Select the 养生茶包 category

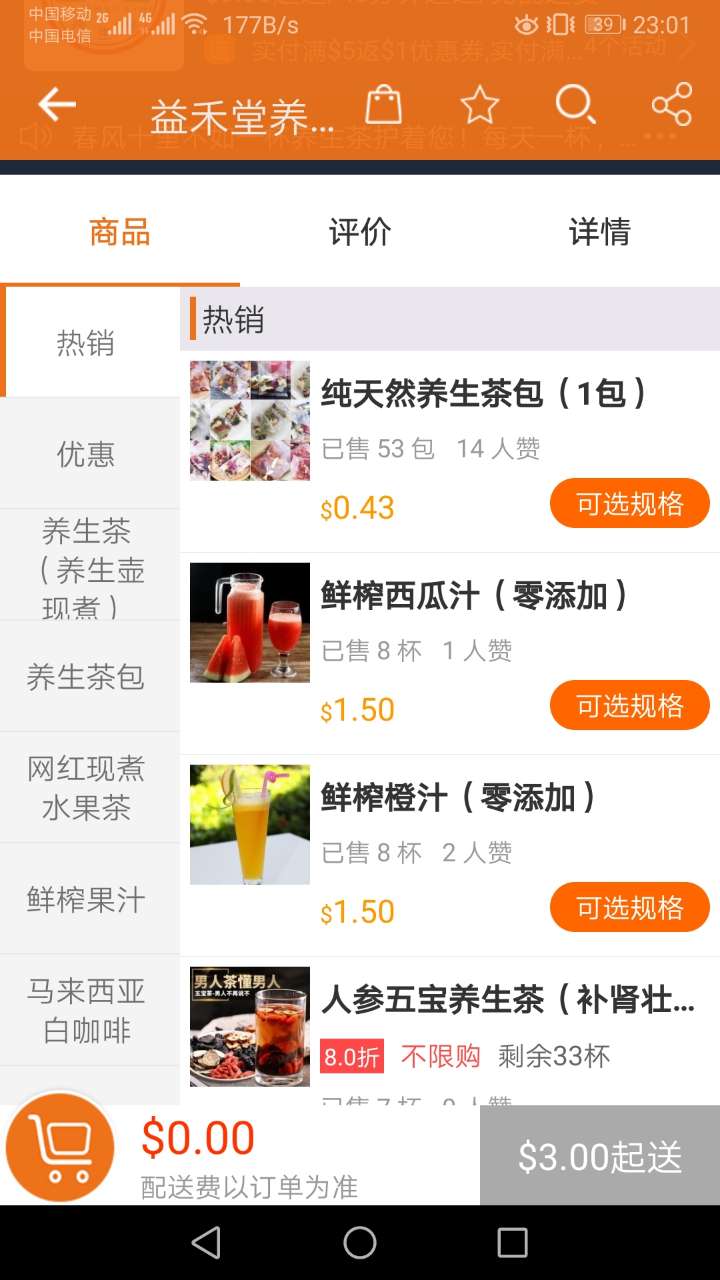[x=86, y=677]
